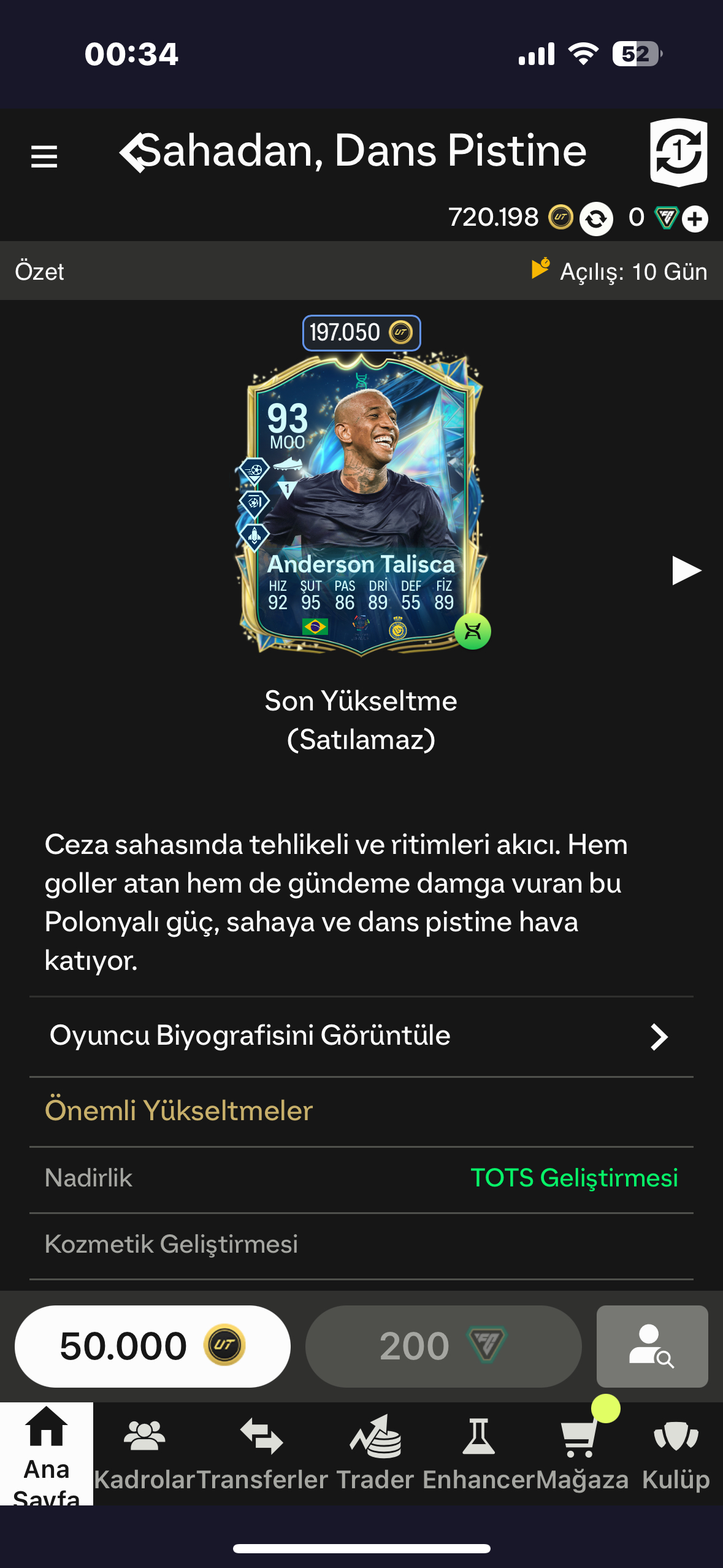The width and height of the screenshot is (723, 1568).
Task: Open Trader tab
Action: tap(375, 1454)
